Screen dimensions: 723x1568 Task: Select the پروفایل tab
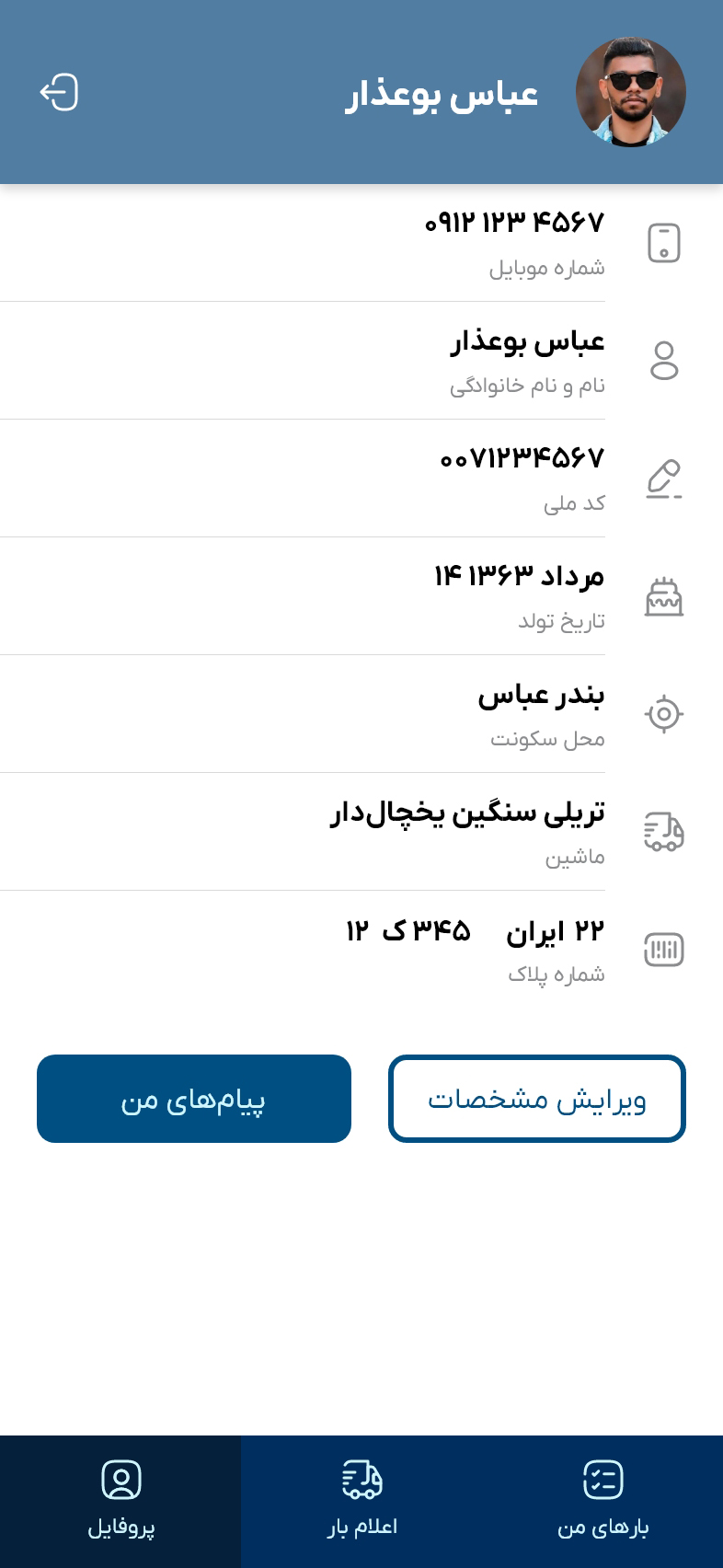point(120,1501)
